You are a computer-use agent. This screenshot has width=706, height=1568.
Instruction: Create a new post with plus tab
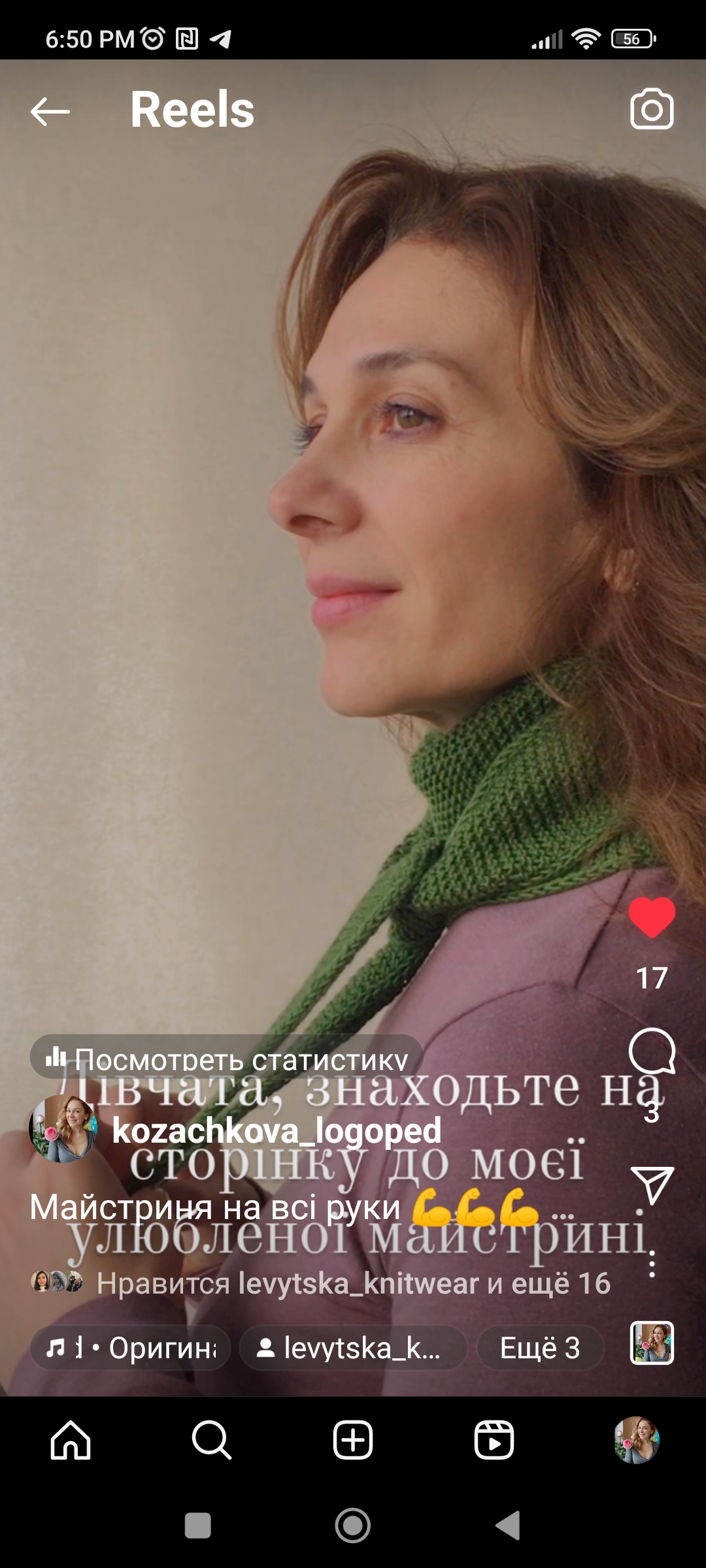pyautogui.click(x=353, y=1440)
